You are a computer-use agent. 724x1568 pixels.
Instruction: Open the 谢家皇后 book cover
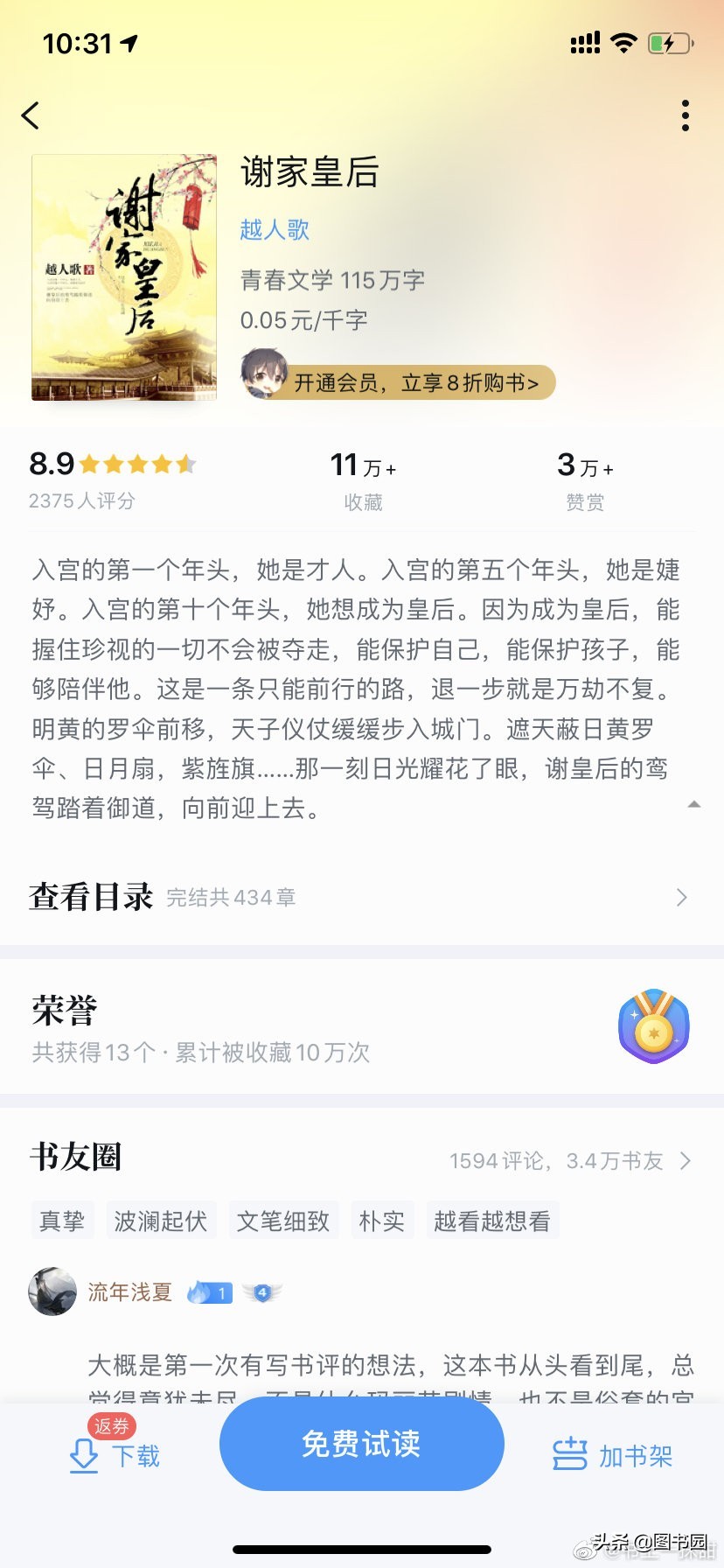click(x=124, y=277)
